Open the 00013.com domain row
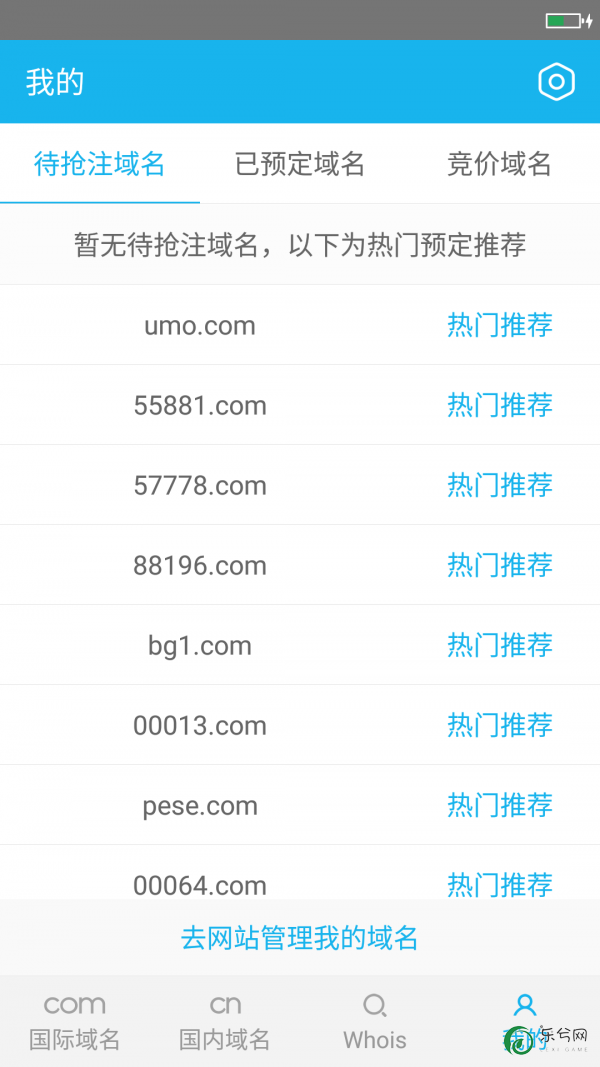Image resolution: width=600 pixels, height=1067 pixels. (x=300, y=725)
